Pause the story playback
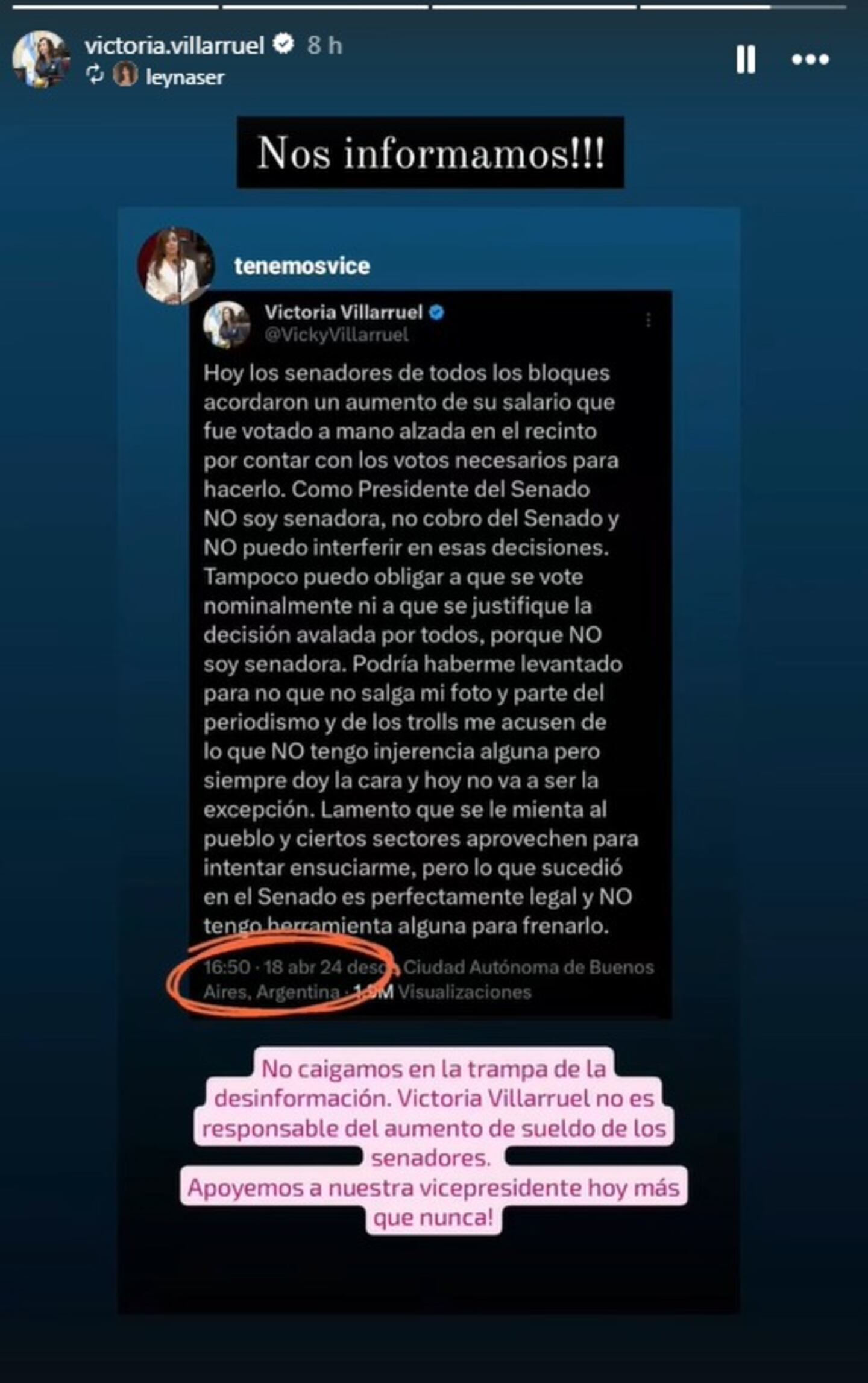The image size is (868, 1383). coord(746,59)
